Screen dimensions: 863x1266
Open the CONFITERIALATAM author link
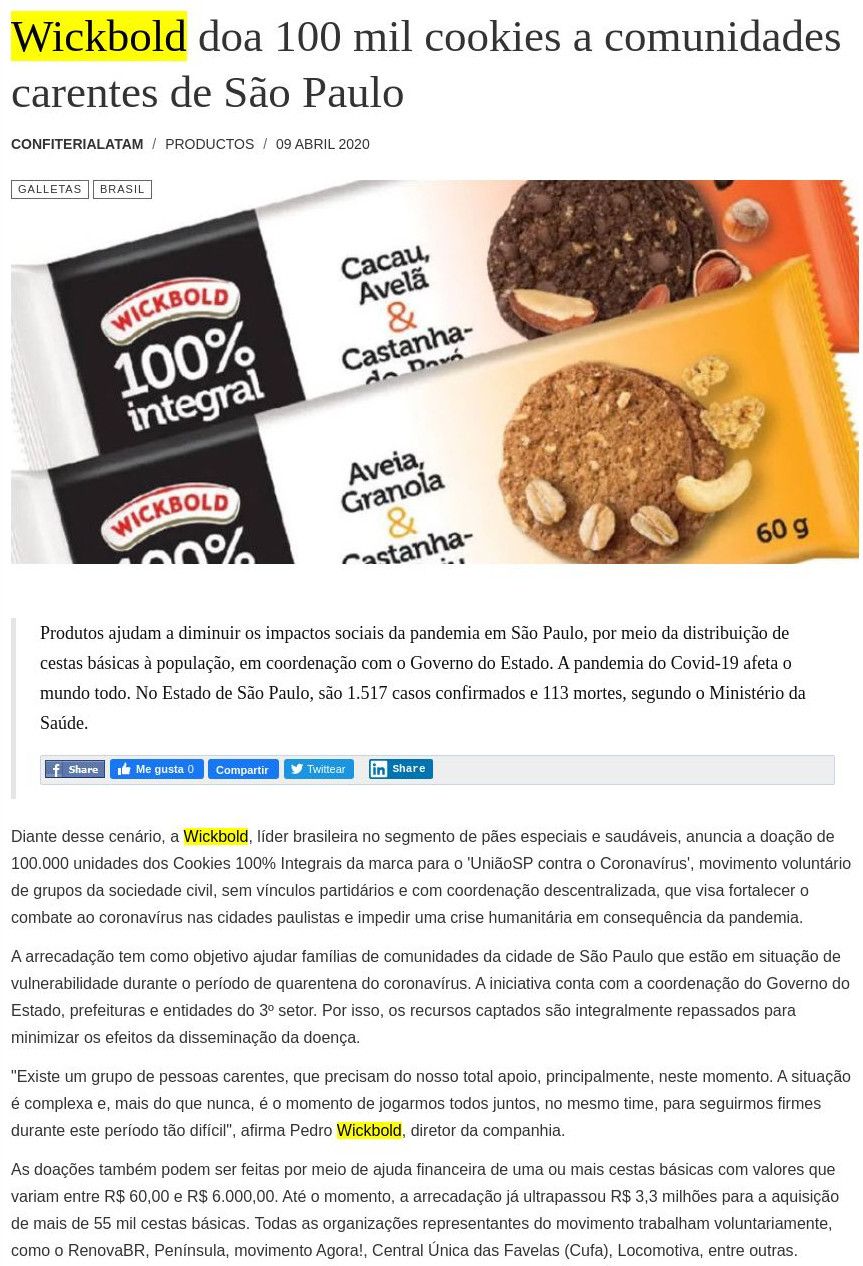point(77,144)
